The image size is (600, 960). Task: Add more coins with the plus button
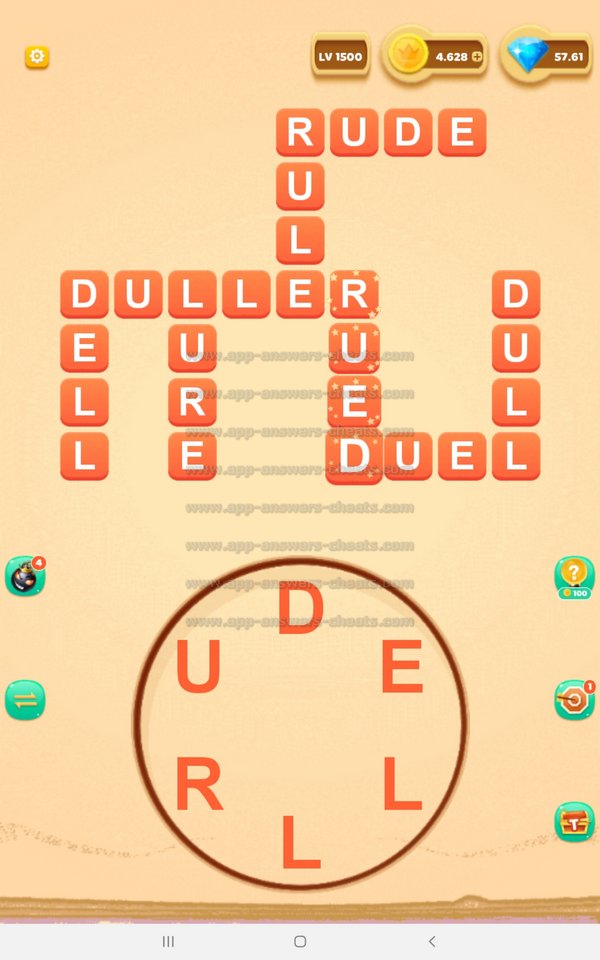[477, 57]
